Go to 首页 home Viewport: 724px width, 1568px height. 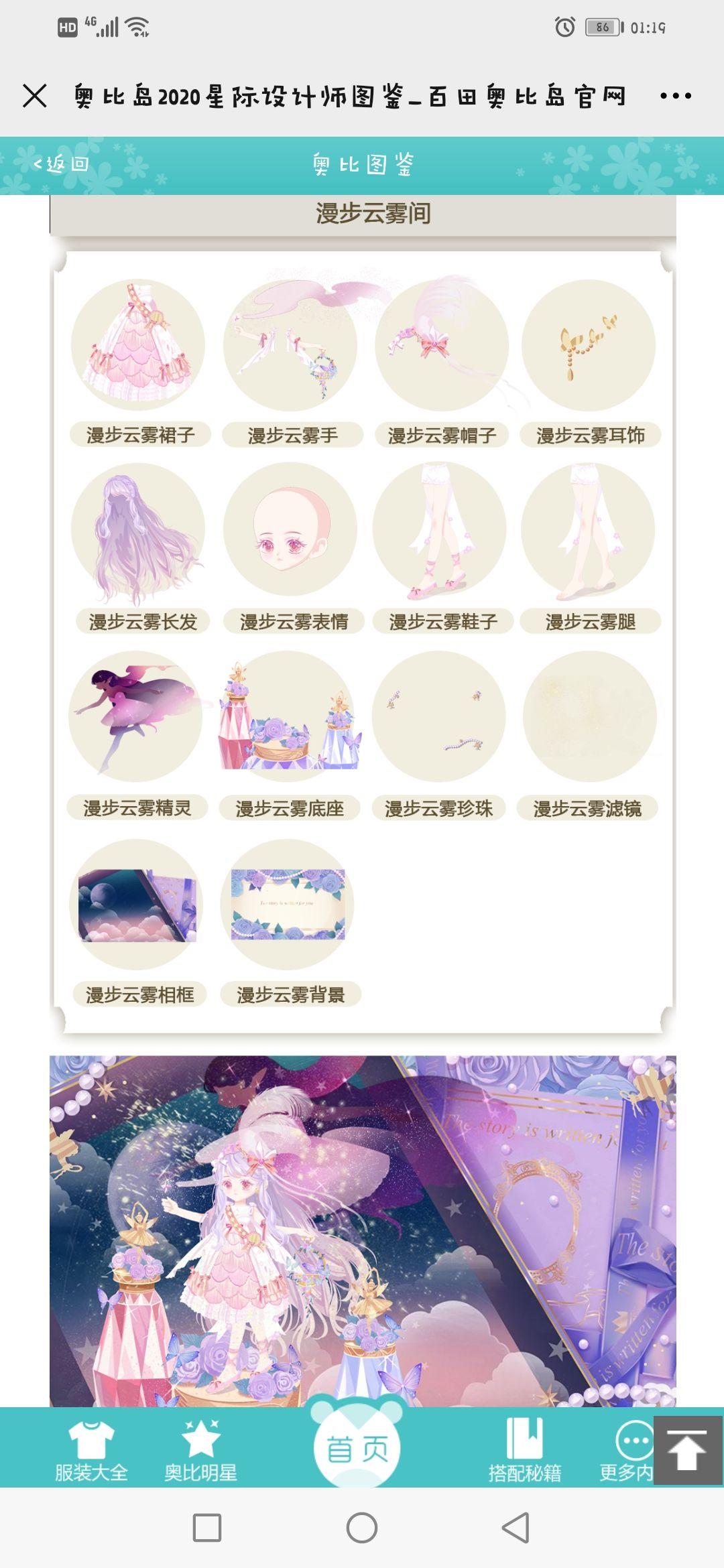[357, 1449]
